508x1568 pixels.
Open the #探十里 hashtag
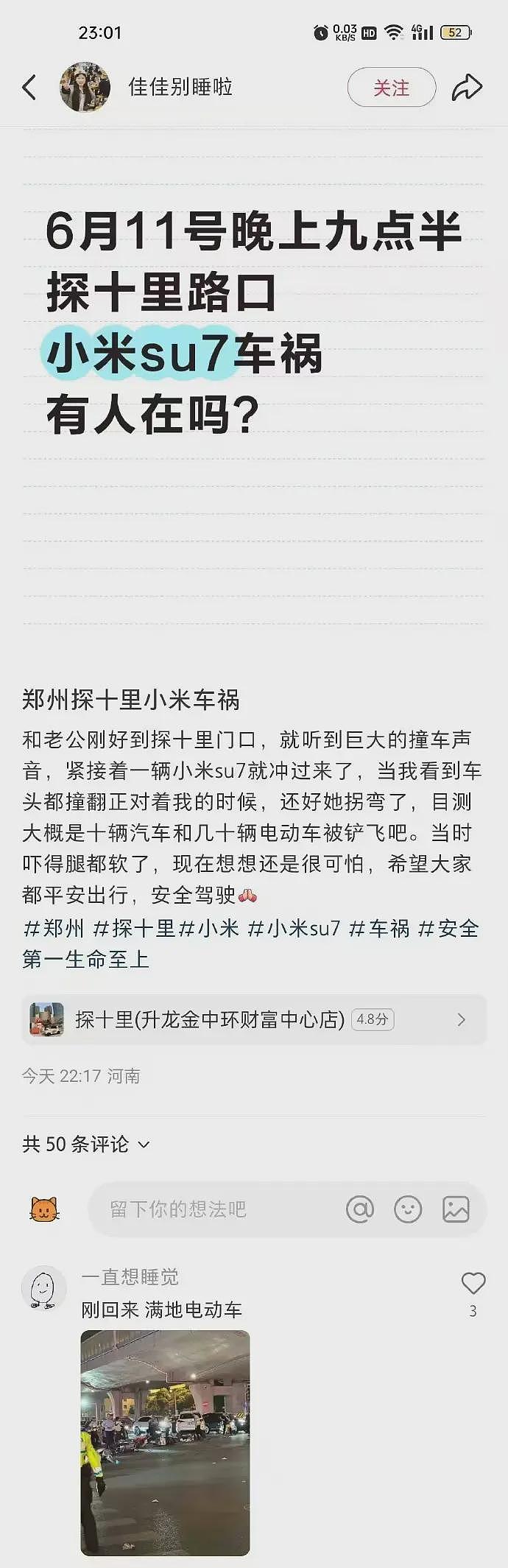(134, 928)
